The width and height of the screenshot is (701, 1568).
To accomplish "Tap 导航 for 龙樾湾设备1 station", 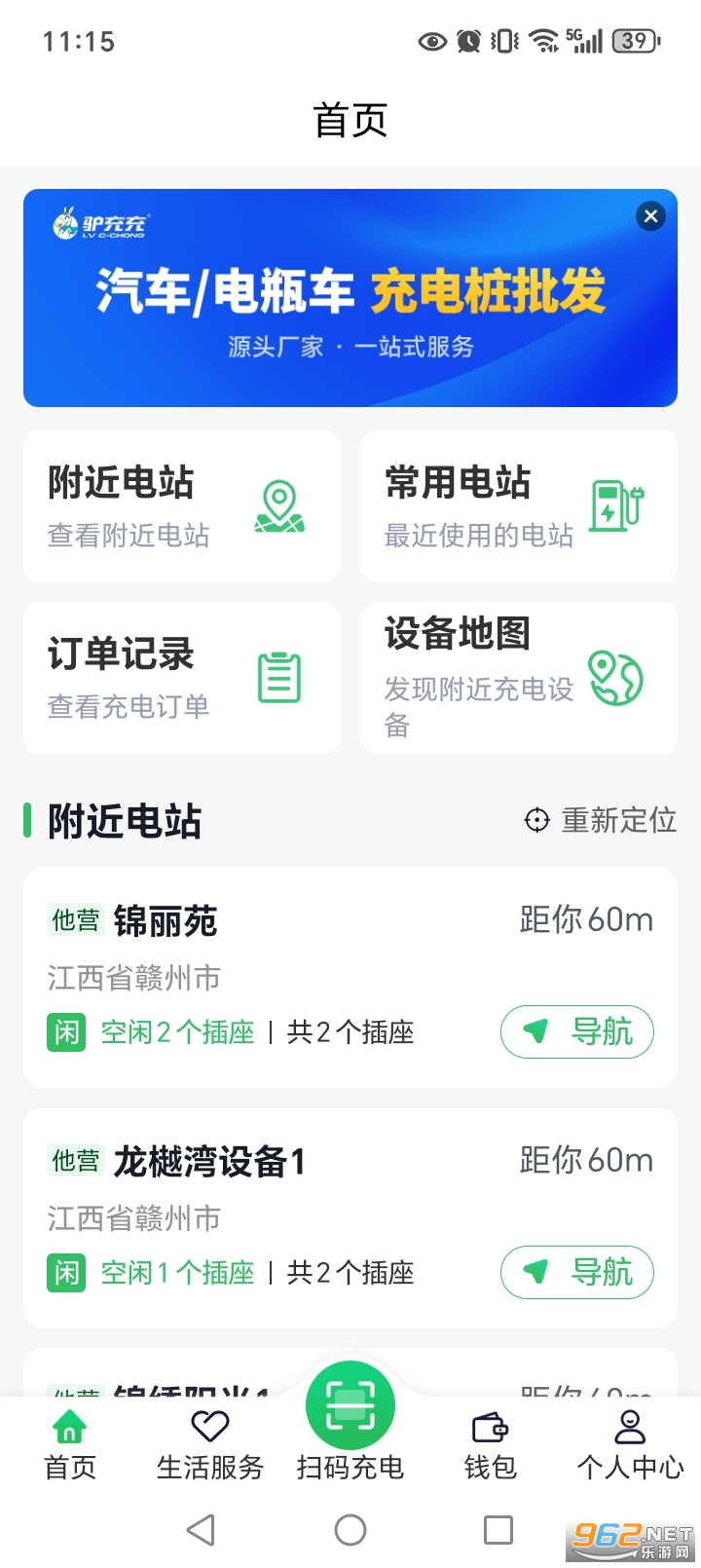I will tap(576, 1272).
